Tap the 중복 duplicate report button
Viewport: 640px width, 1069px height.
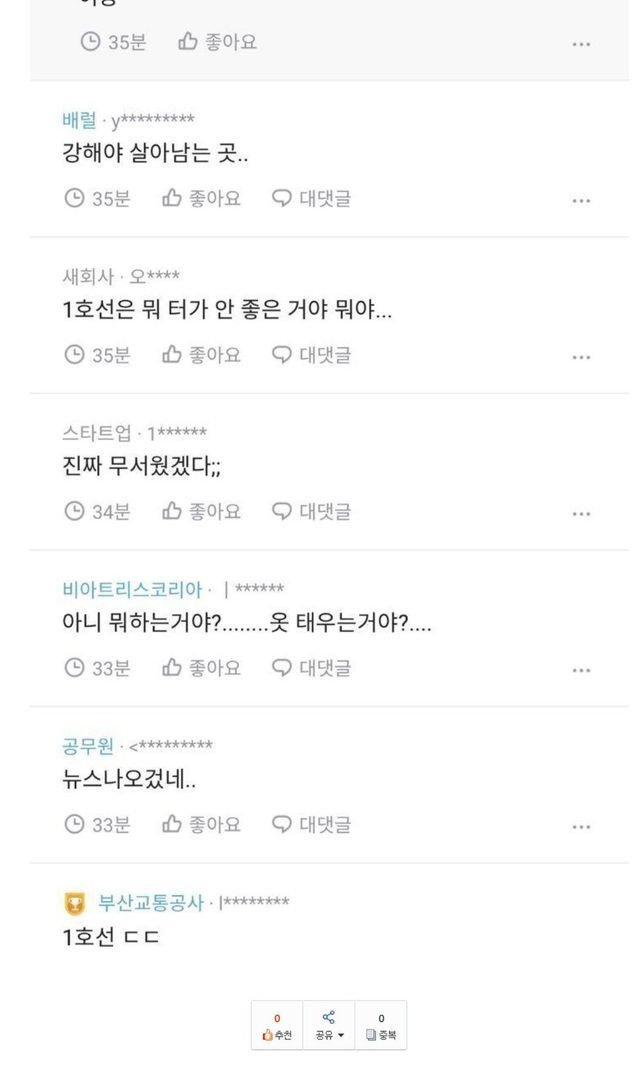(381, 1026)
